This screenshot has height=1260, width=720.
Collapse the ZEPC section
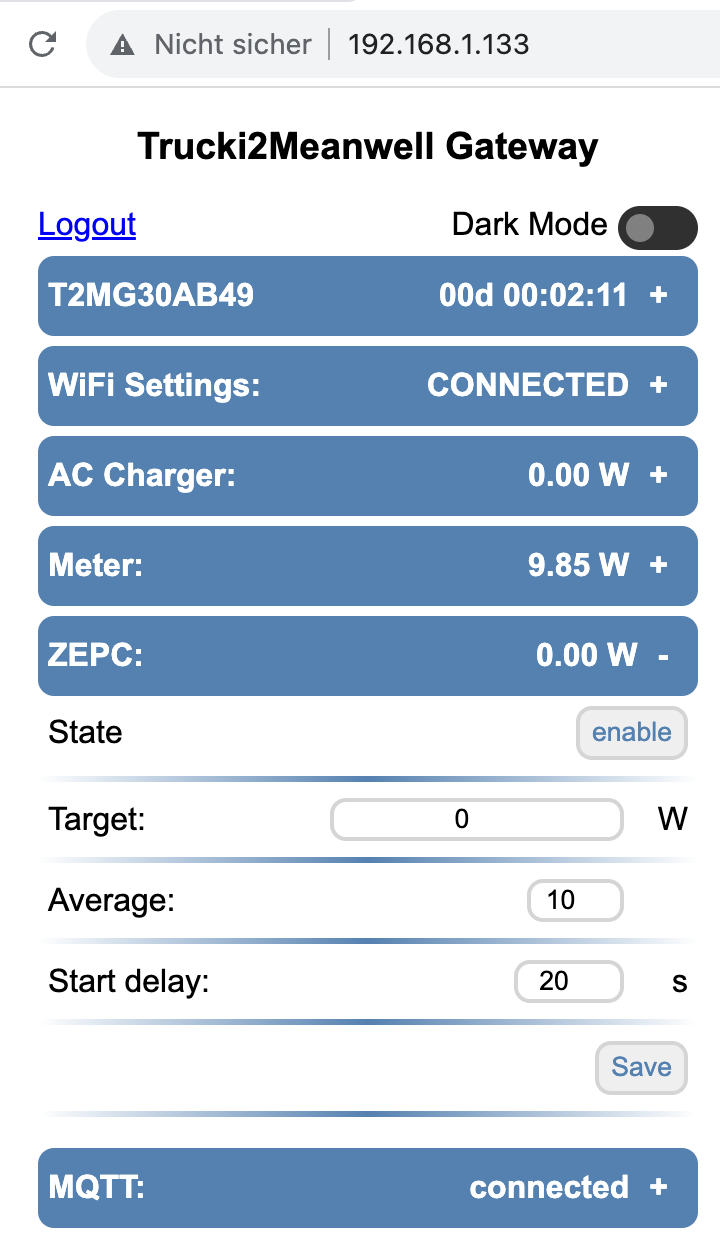pyautogui.click(x=662, y=655)
